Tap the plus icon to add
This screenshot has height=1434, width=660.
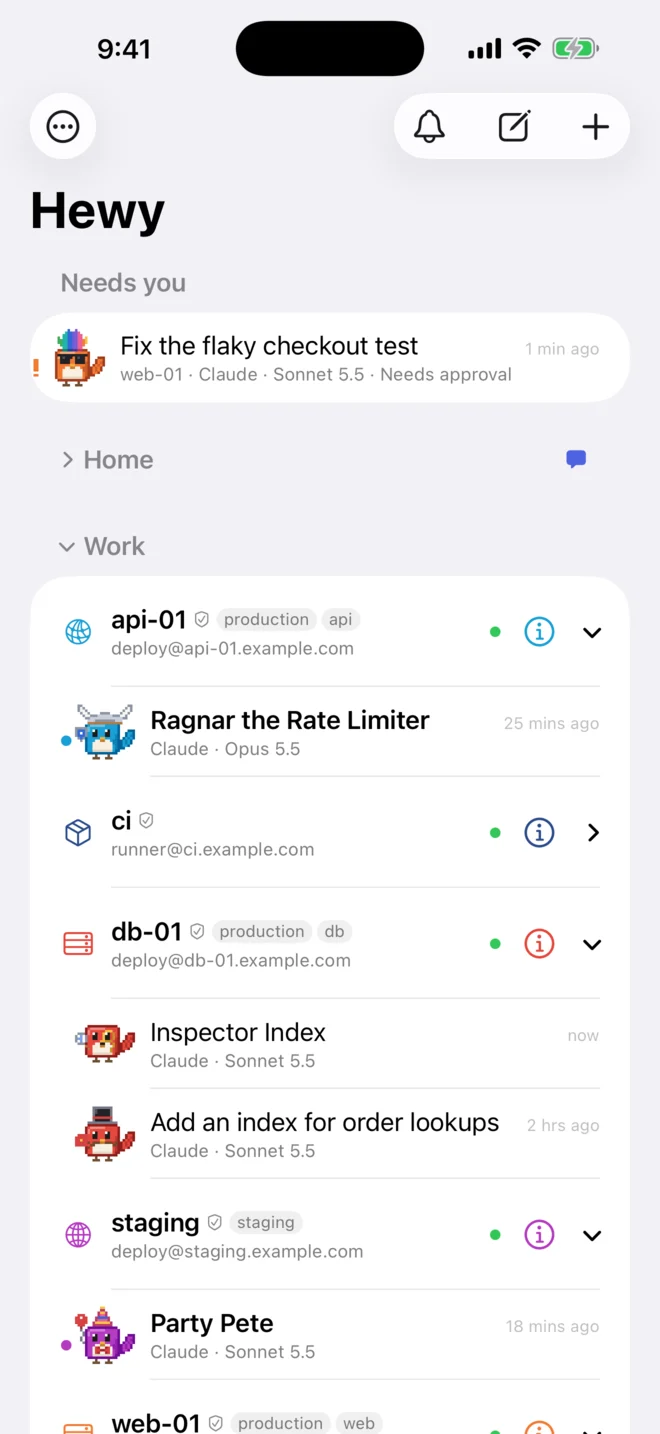pyautogui.click(x=595, y=126)
